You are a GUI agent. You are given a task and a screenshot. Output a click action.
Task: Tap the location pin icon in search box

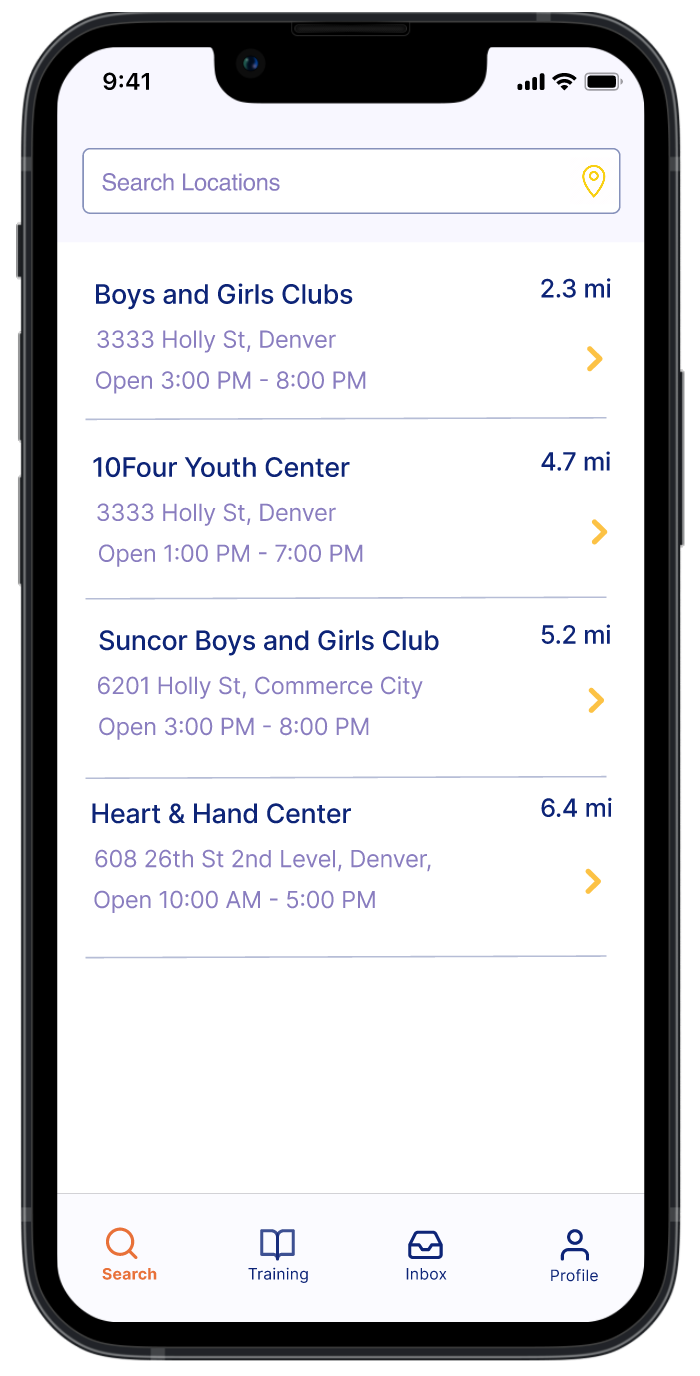pos(594,181)
